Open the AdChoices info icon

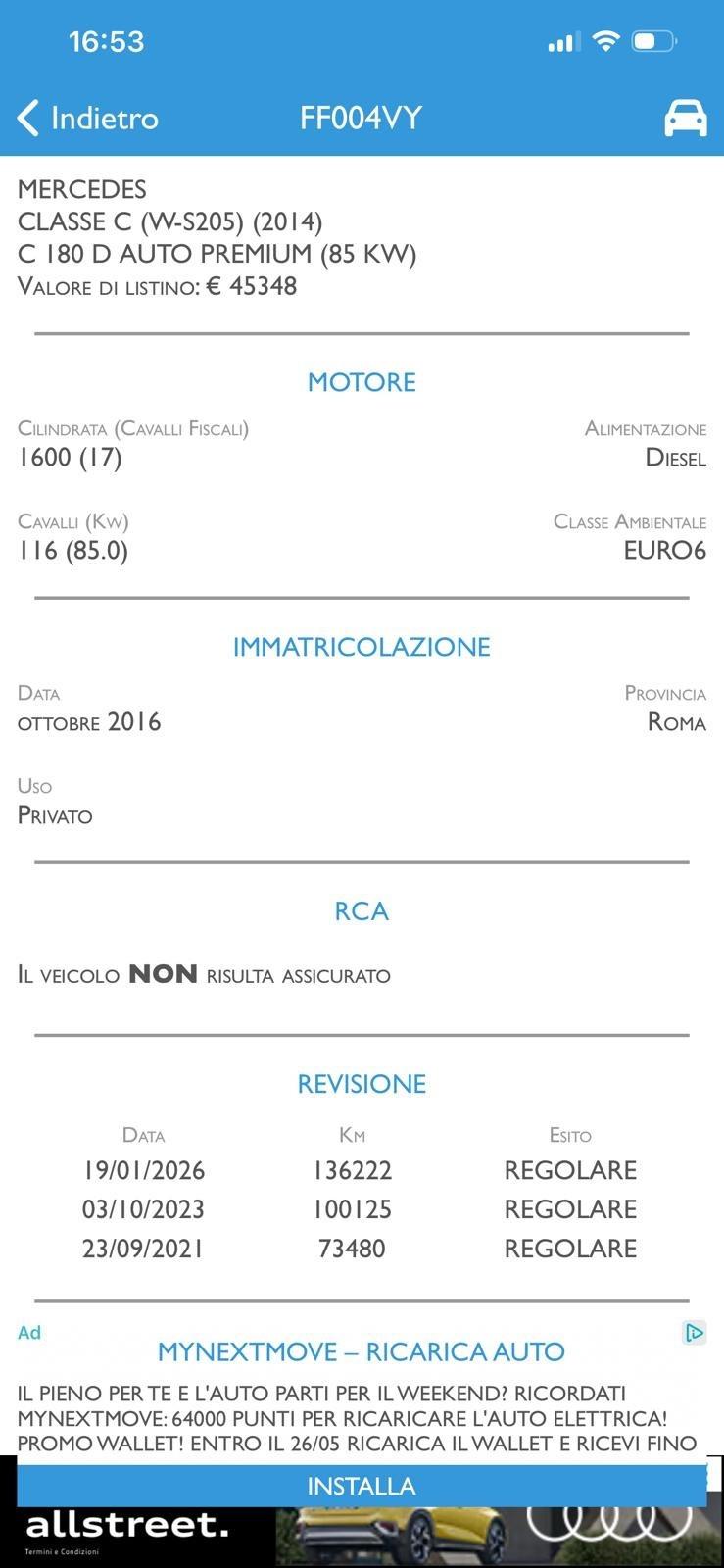pyautogui.click(x=694, y=1333)
